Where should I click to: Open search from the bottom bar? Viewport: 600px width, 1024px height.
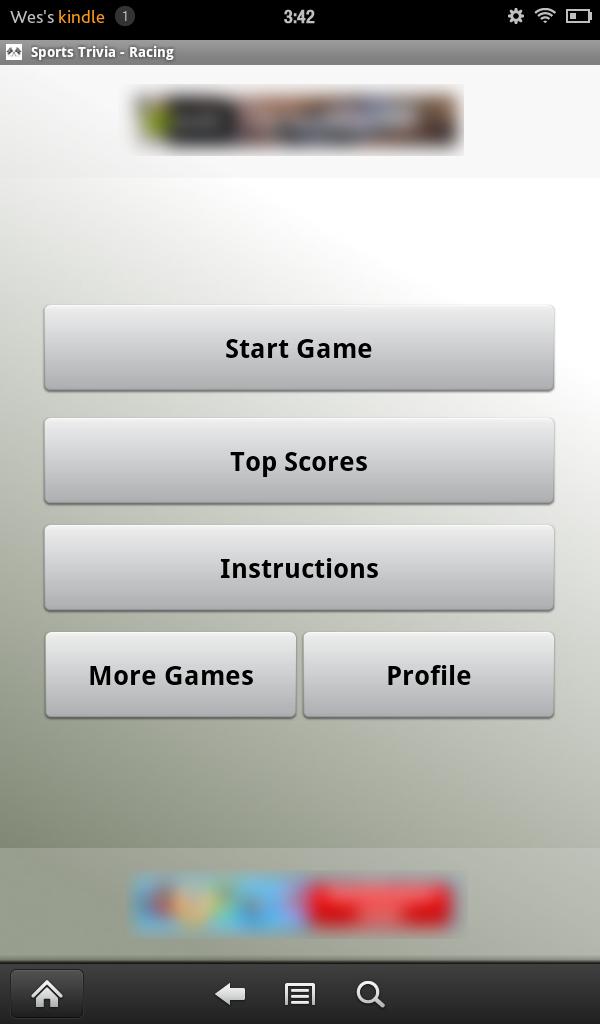370,994
